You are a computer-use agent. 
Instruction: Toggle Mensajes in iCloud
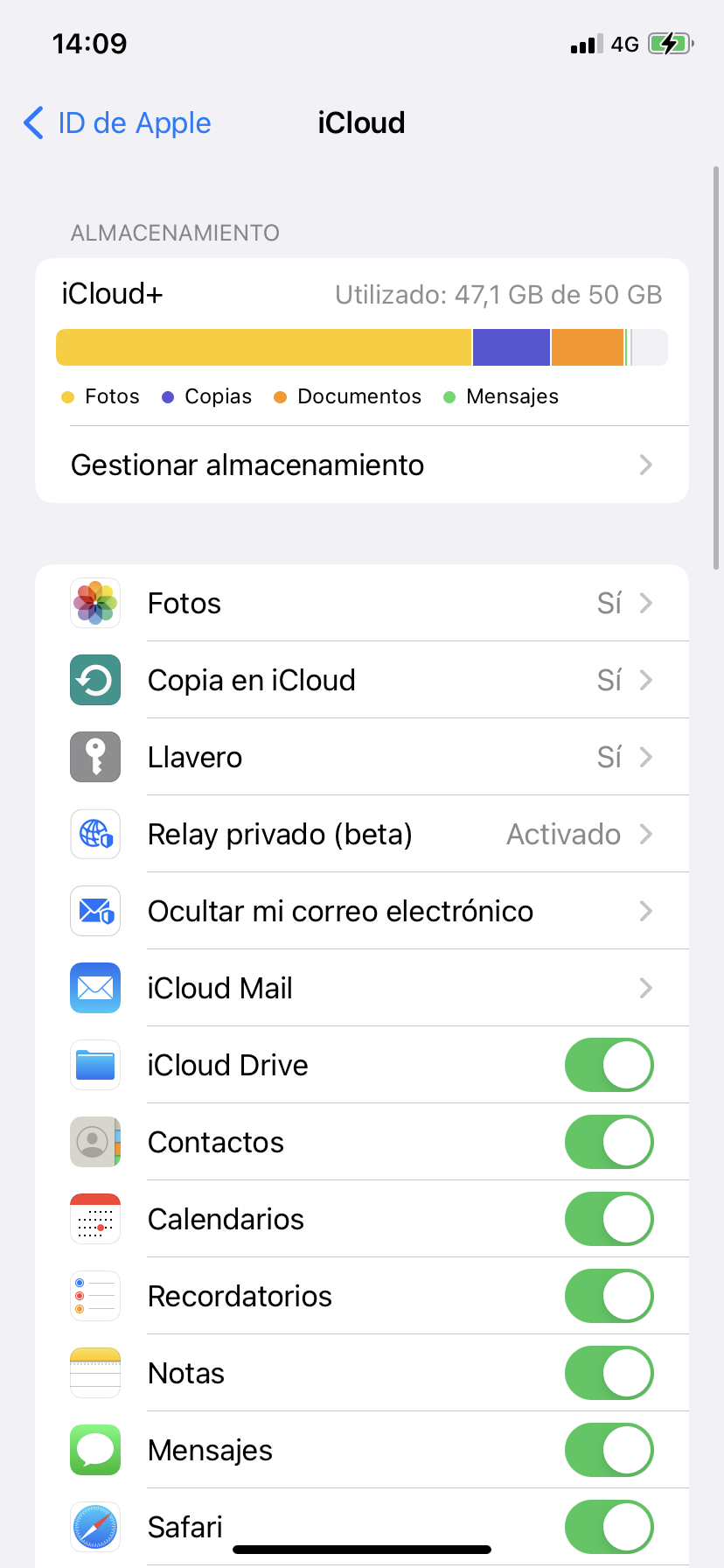point(609,1450)
